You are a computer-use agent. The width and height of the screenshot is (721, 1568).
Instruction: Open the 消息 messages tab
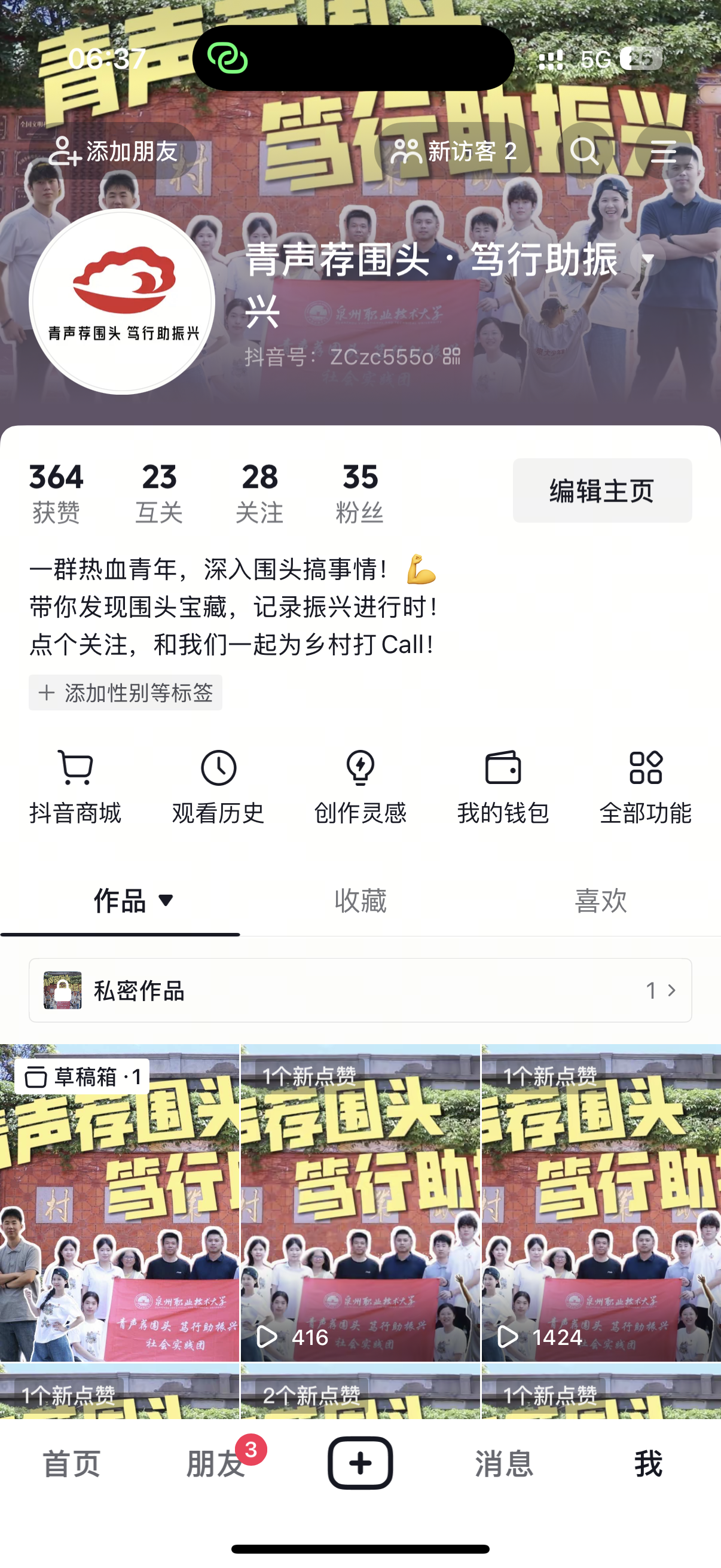coord(504,1463)
